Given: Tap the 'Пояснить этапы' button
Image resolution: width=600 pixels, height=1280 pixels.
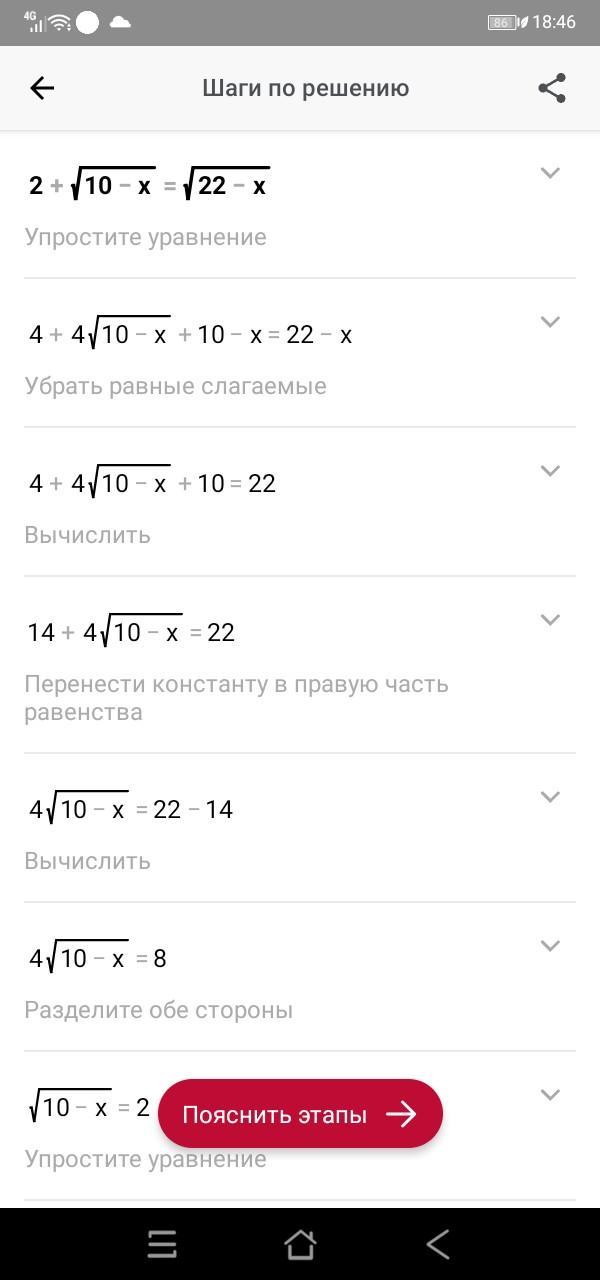Looking at the screenshot, I should coord(300,1114).
